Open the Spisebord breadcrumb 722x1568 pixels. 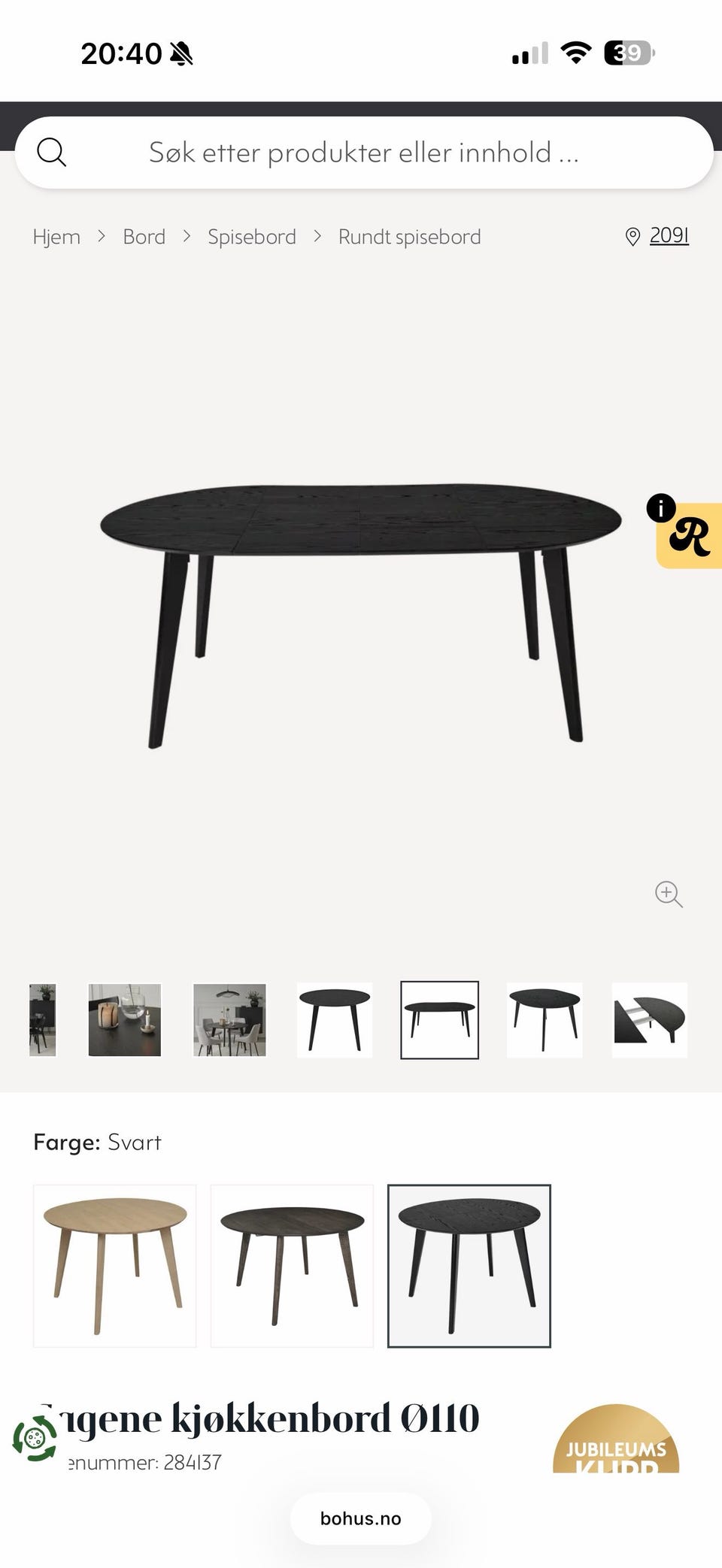252,237
